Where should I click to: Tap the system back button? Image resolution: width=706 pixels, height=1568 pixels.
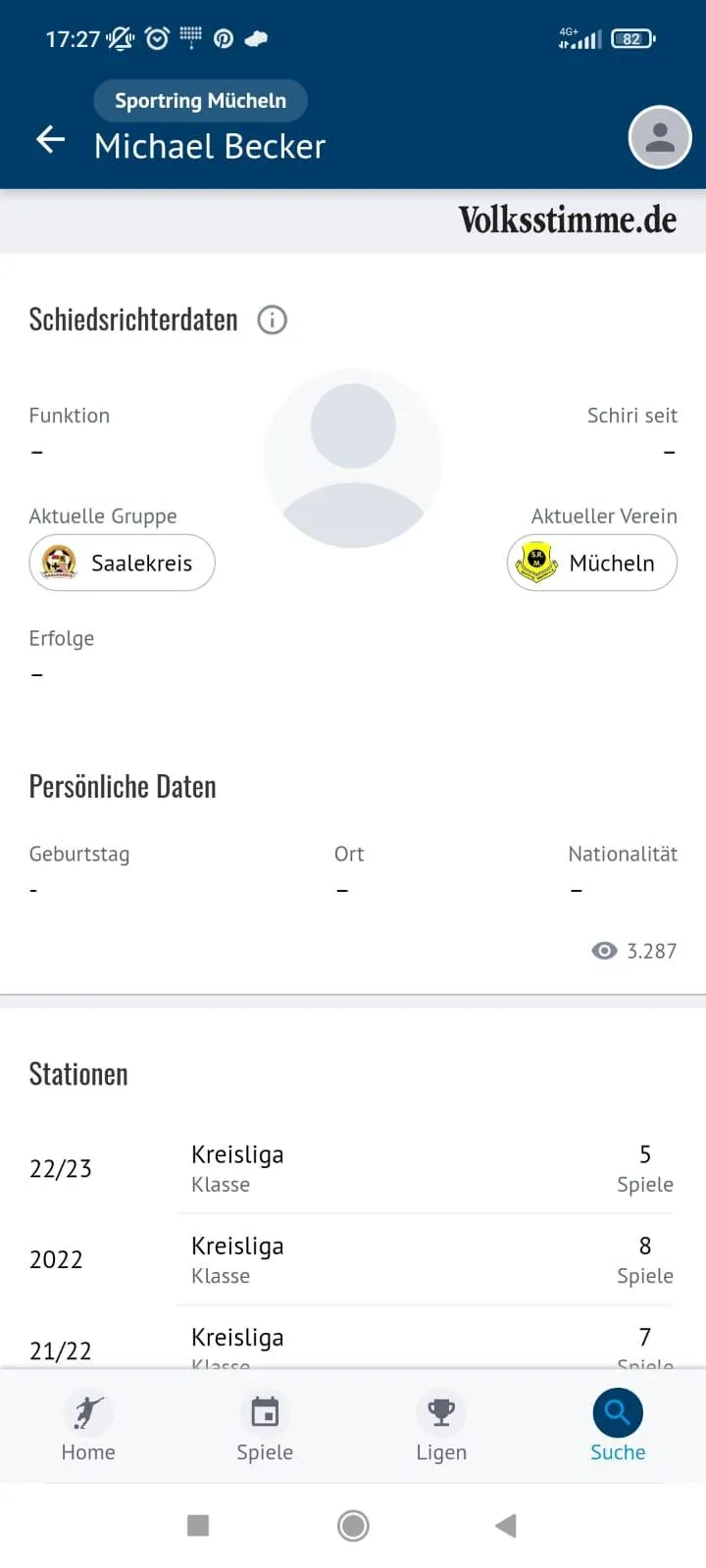pos(506,1525)
